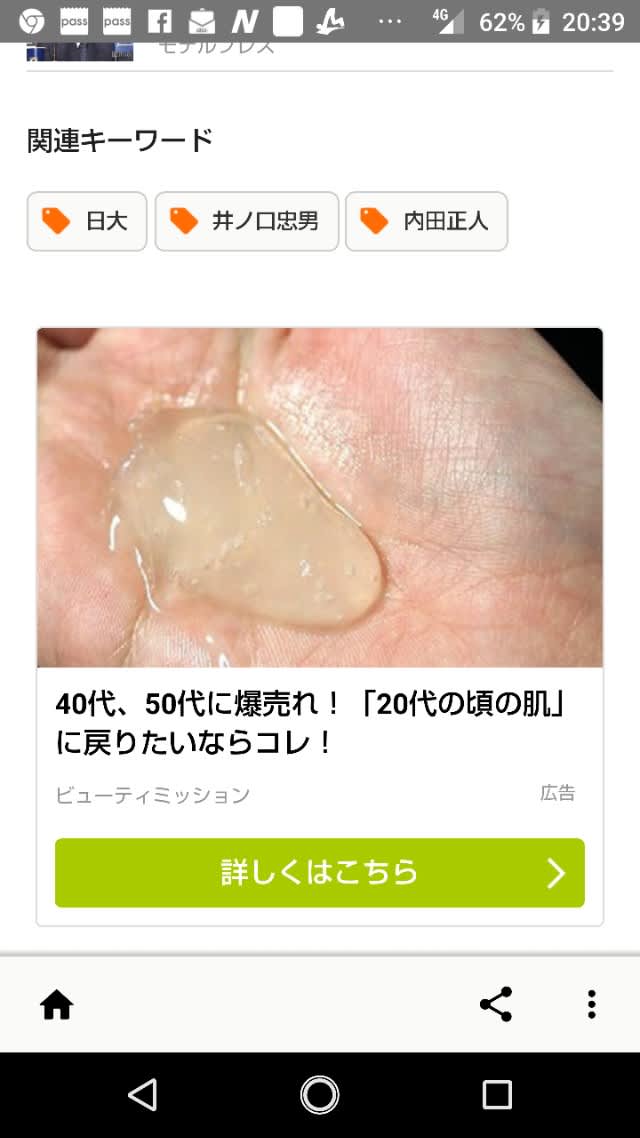Share this article

[x=496, y=1004]
